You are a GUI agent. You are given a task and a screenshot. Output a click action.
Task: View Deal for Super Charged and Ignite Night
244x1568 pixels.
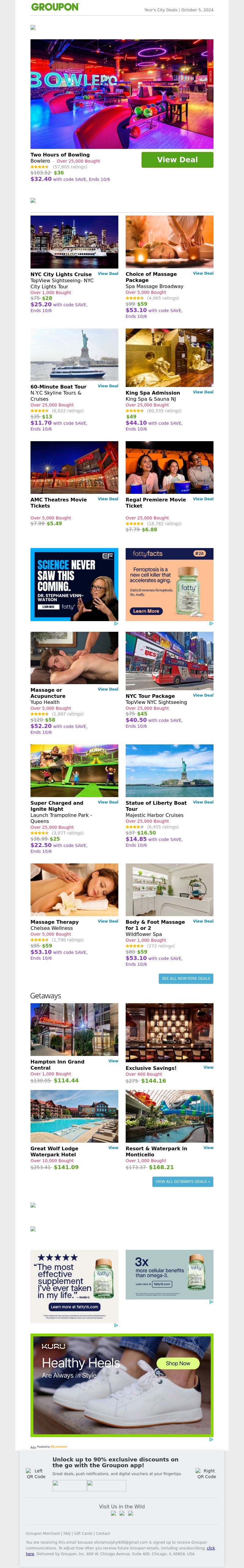pos(108,802)
